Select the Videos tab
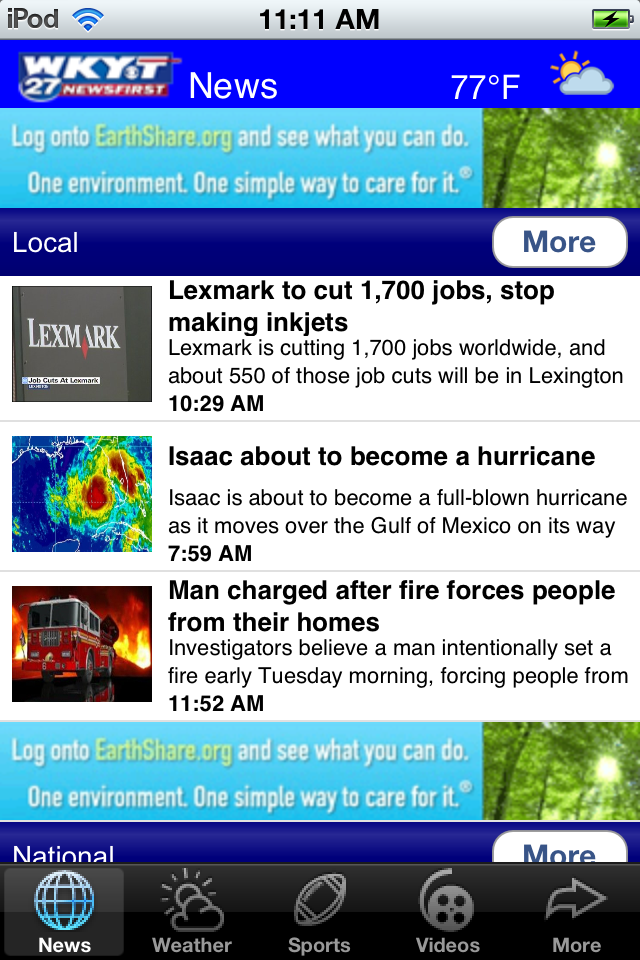 [447, 912]
